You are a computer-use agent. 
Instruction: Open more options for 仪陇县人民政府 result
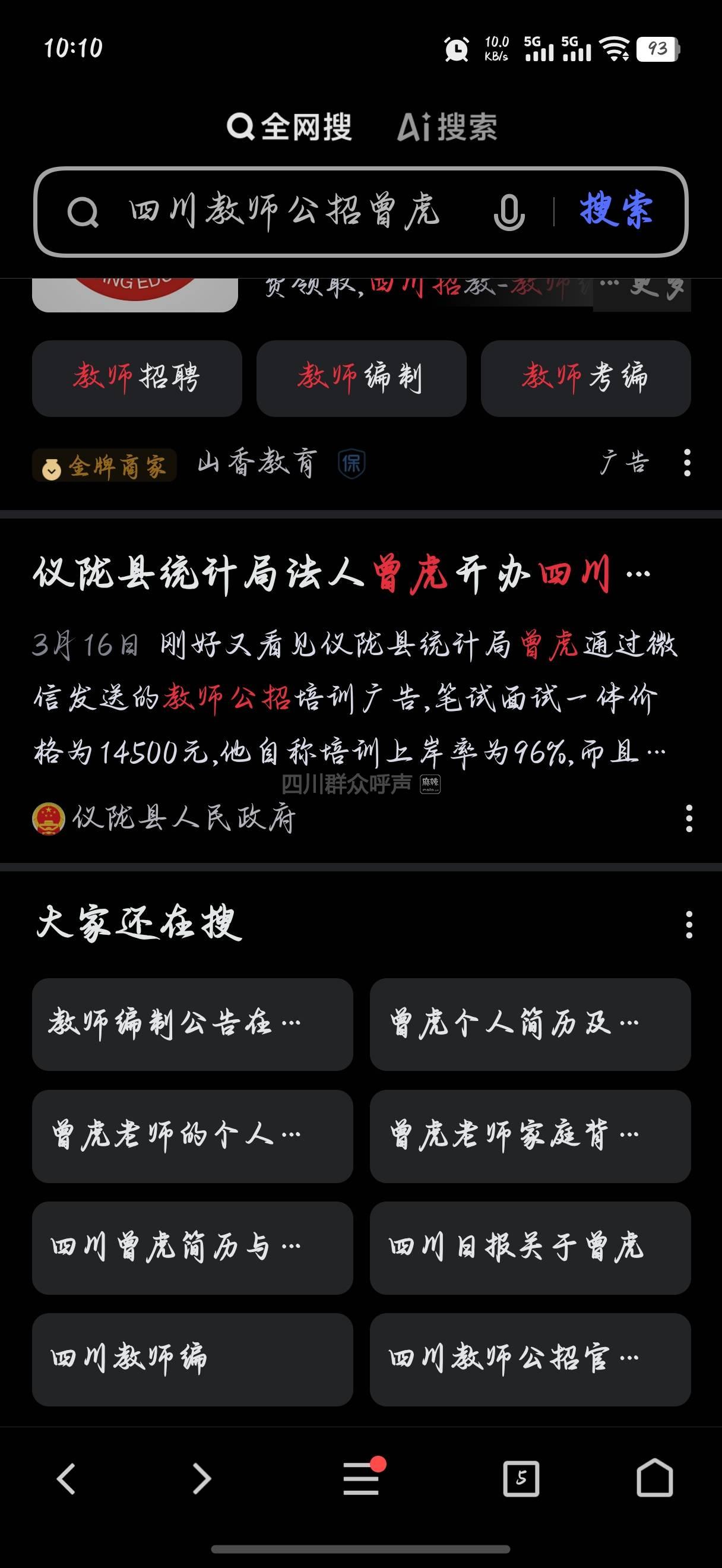pyautogui.click(x=689, y=818)
